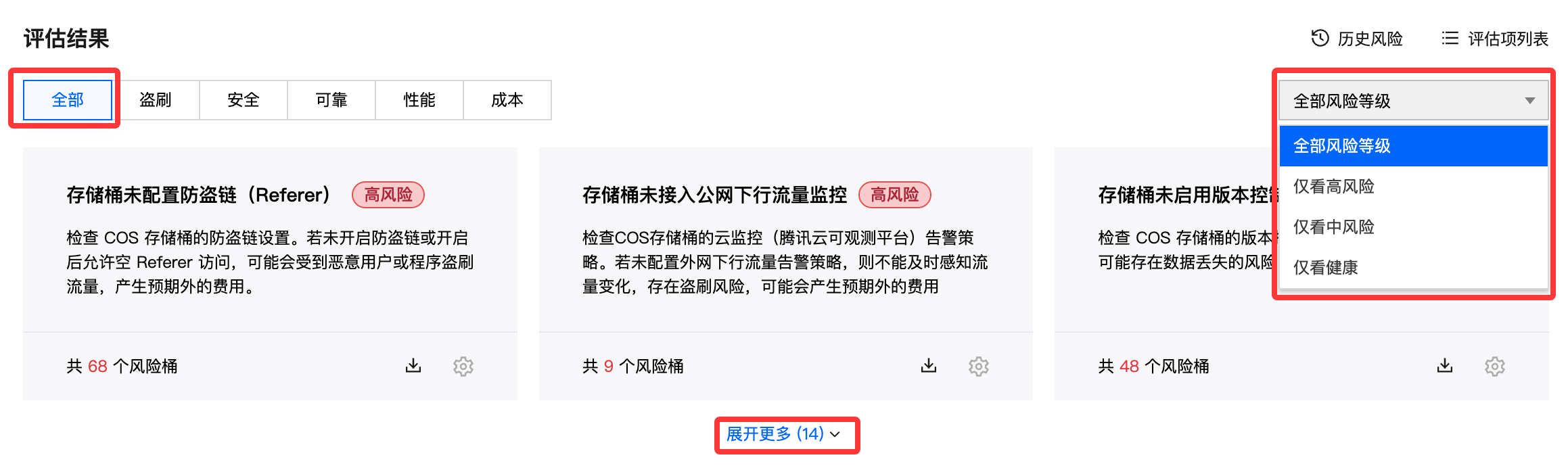Choose 仅看健康 in the risk filter
This screenshot has height=468, width=1568.
pos(1326,268)
